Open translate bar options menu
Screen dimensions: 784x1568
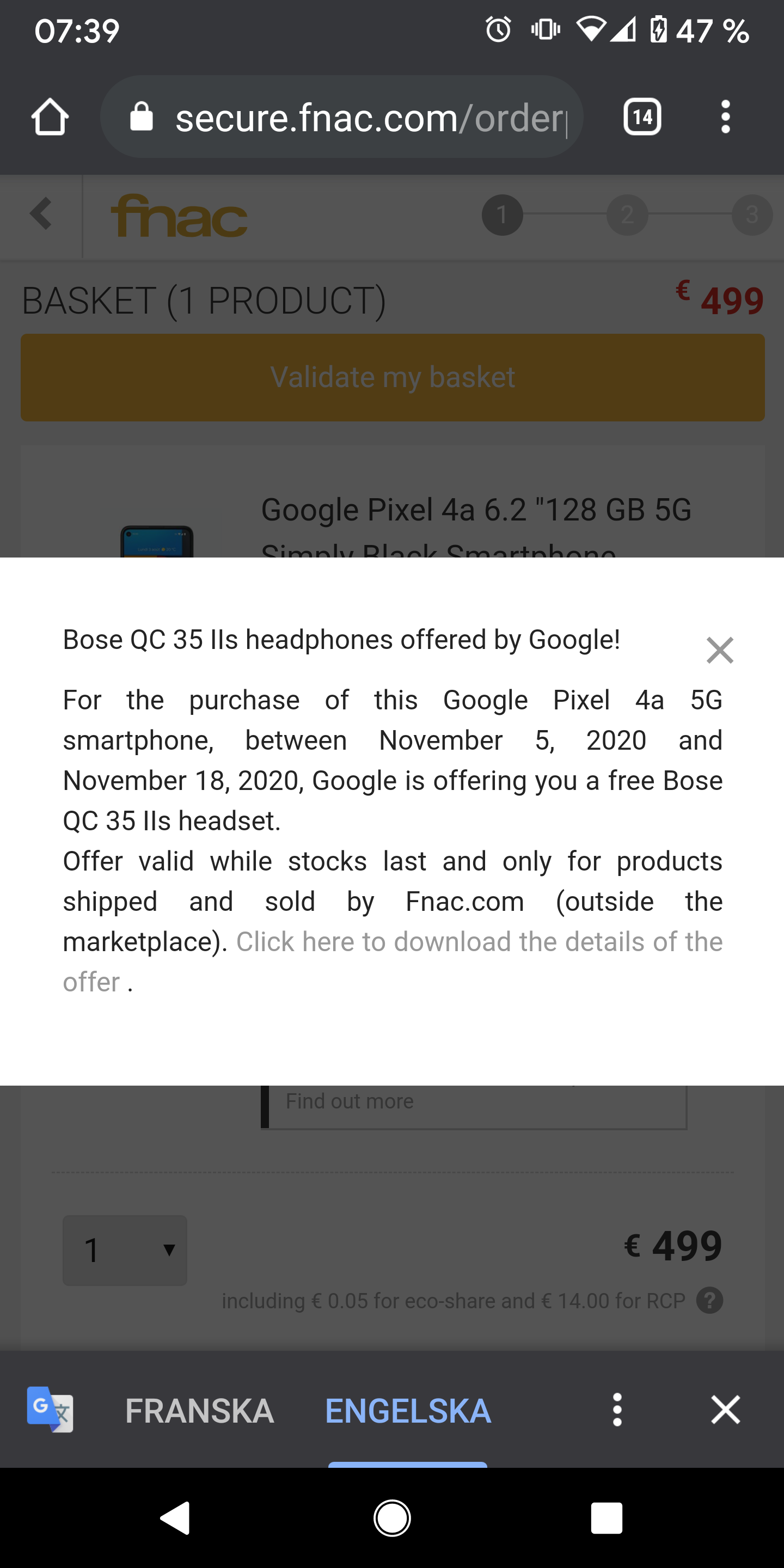[617, 1410]
